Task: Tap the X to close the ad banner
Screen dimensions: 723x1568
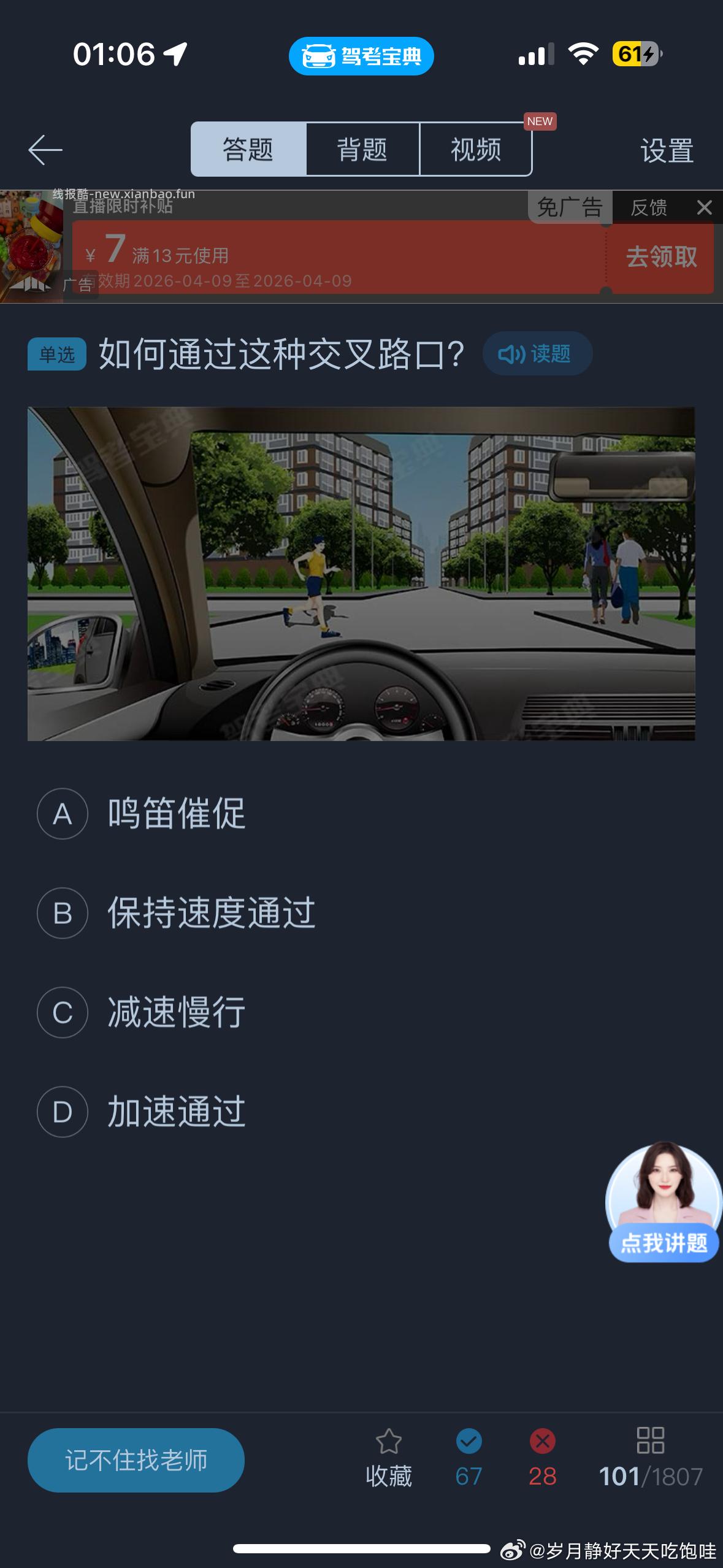Action: click(x=703, y=207)
